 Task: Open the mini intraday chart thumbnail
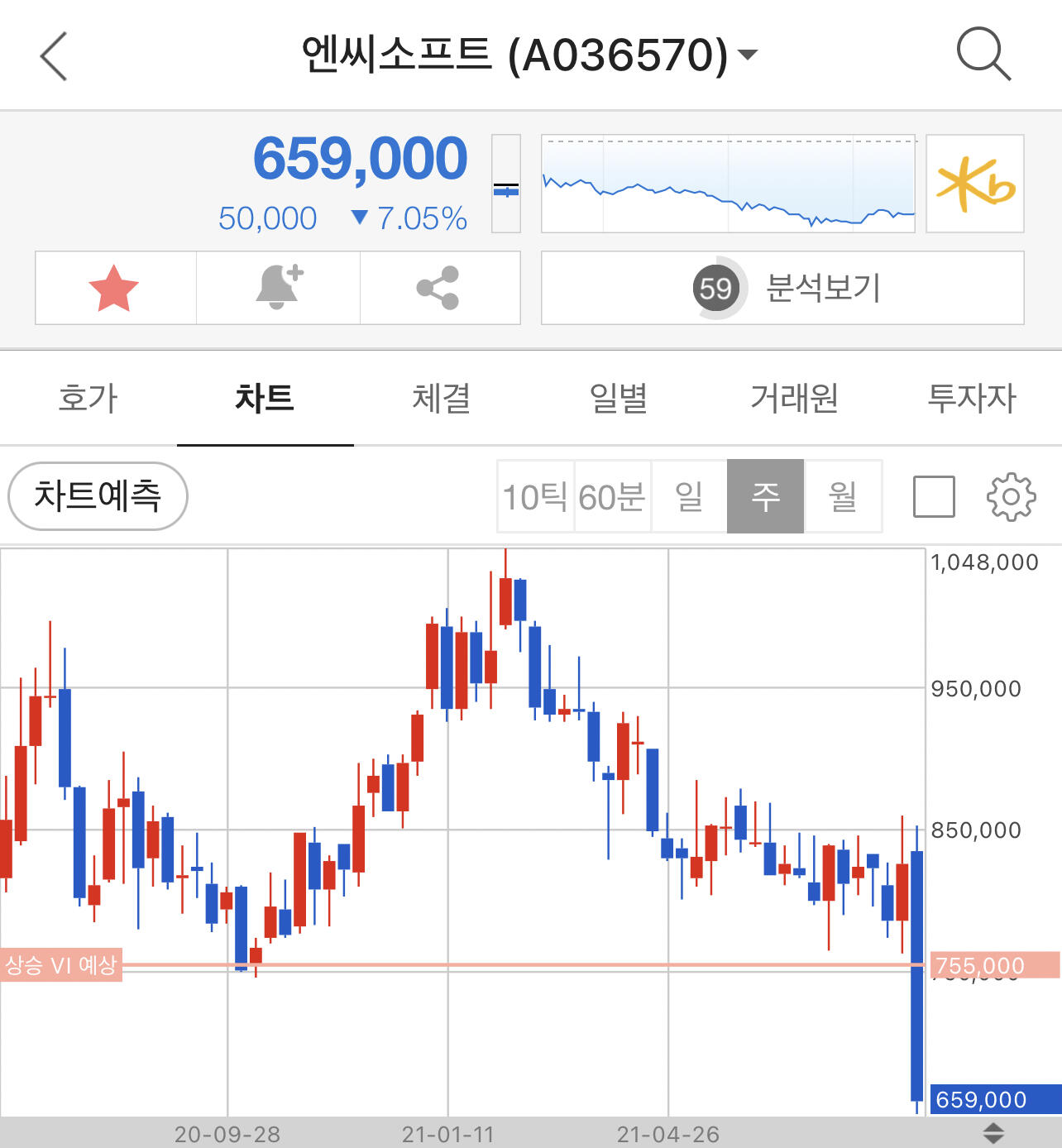(x=728, y=183)
